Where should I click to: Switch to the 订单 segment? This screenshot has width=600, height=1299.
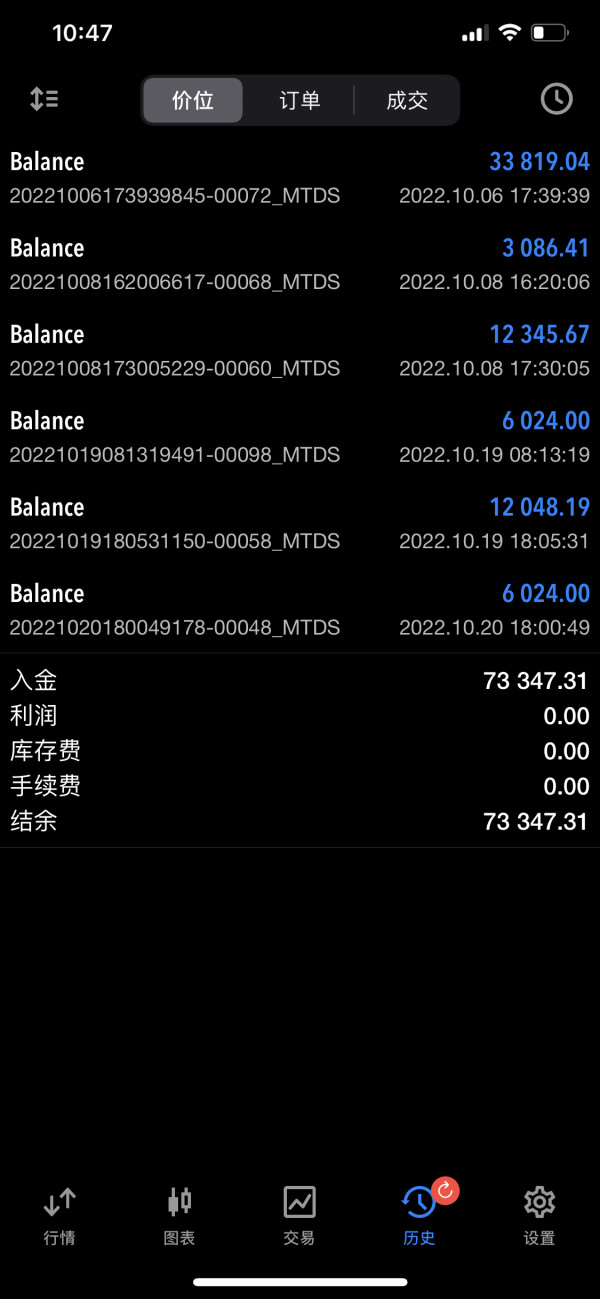300,100
